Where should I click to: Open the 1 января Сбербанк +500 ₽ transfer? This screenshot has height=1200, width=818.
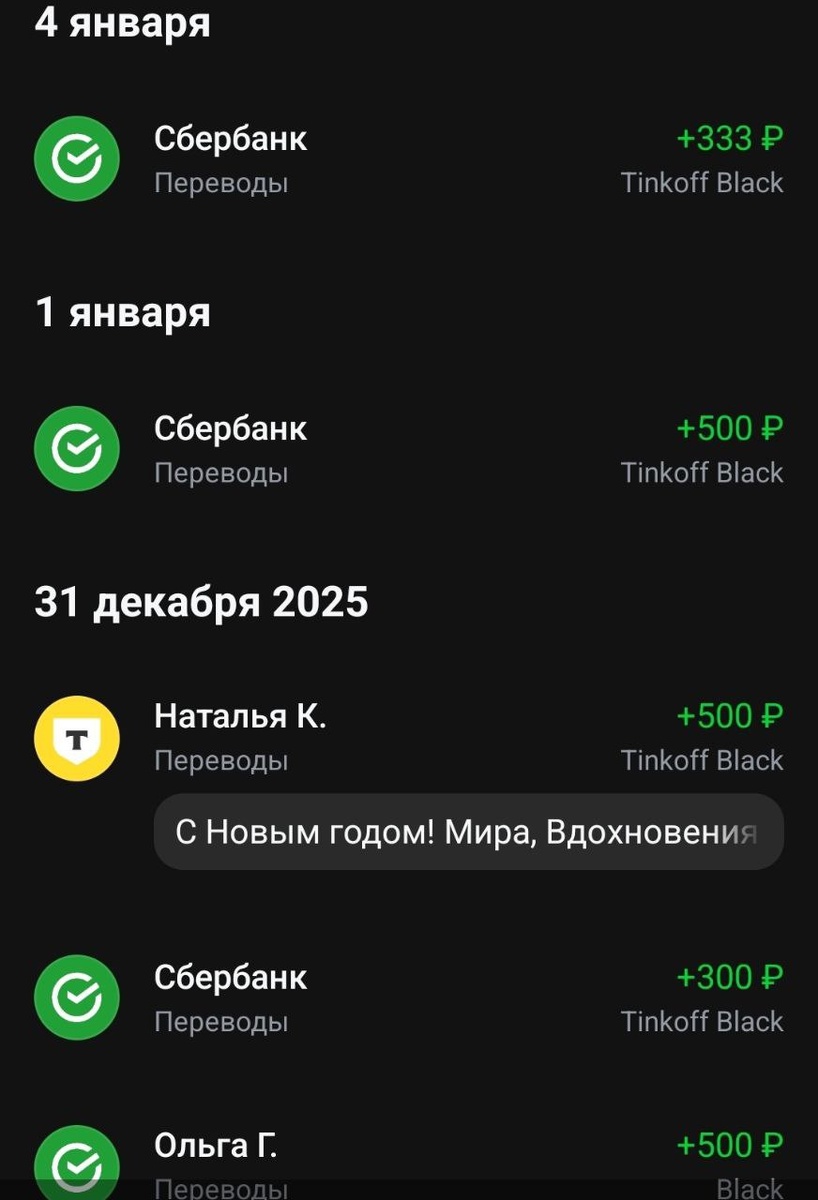(x=409, y=449)
